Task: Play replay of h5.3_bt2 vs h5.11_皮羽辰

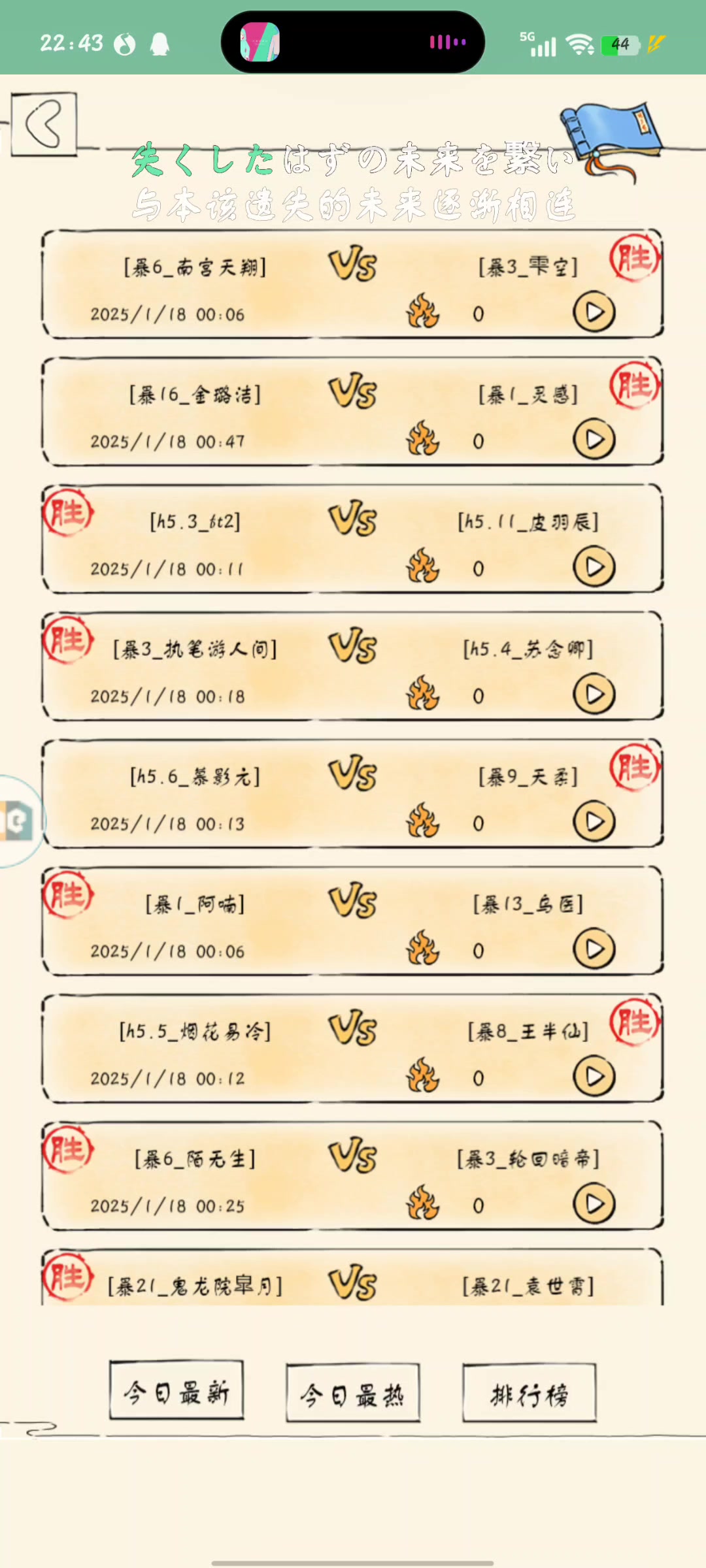Action: coord(594,567)
